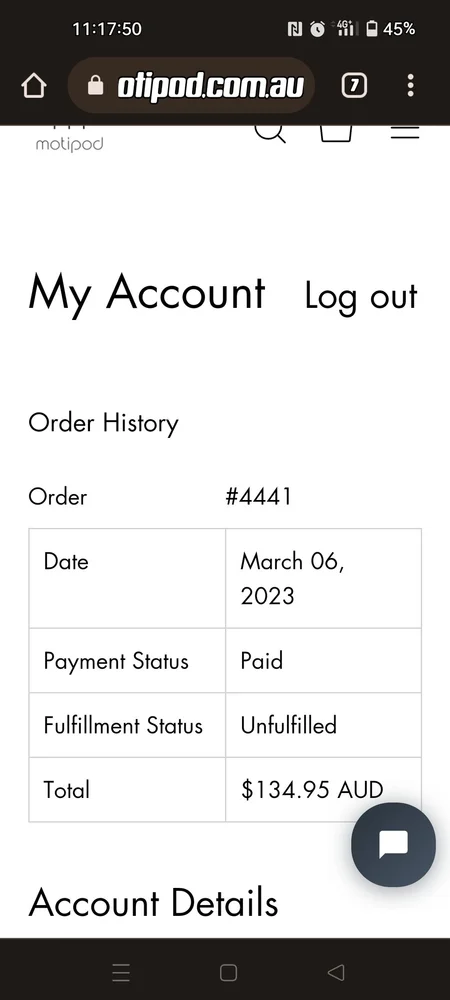Open order #4441 details
Image resolution: width=450 pixels, height=1000 pixels.
pyautogui.click(x=259, y=496)
